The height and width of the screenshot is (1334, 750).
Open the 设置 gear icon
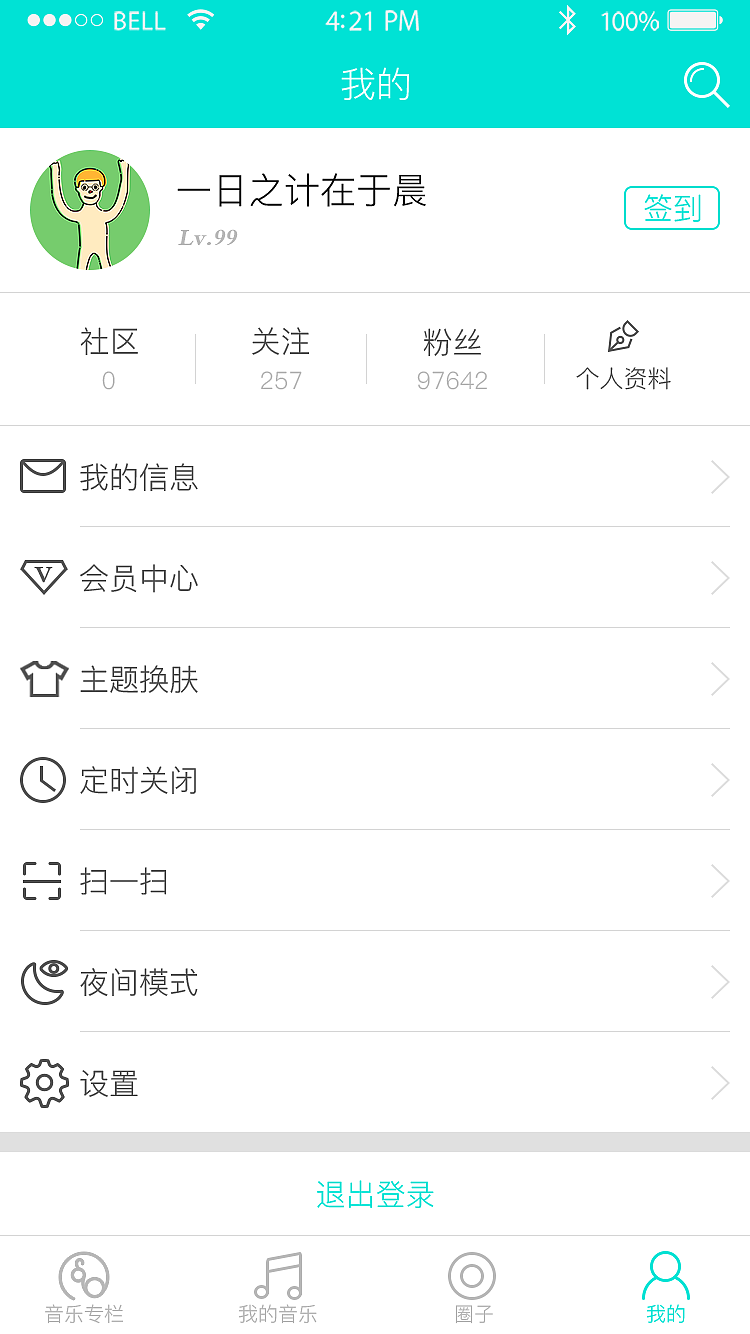pyautogui.click(x=42, y=1083)
